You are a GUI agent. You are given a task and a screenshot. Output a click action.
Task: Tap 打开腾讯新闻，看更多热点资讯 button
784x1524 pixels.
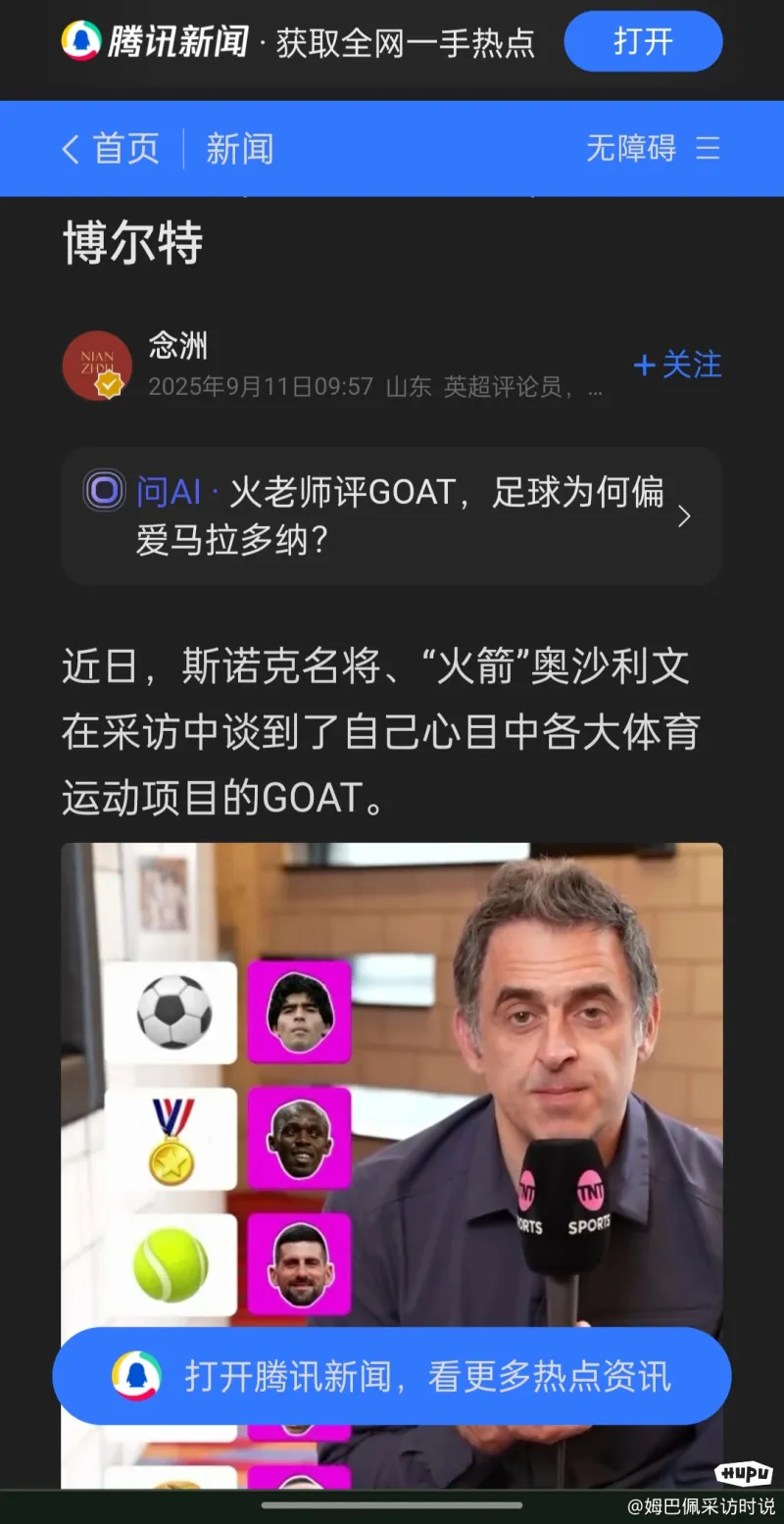[391, 1376]
